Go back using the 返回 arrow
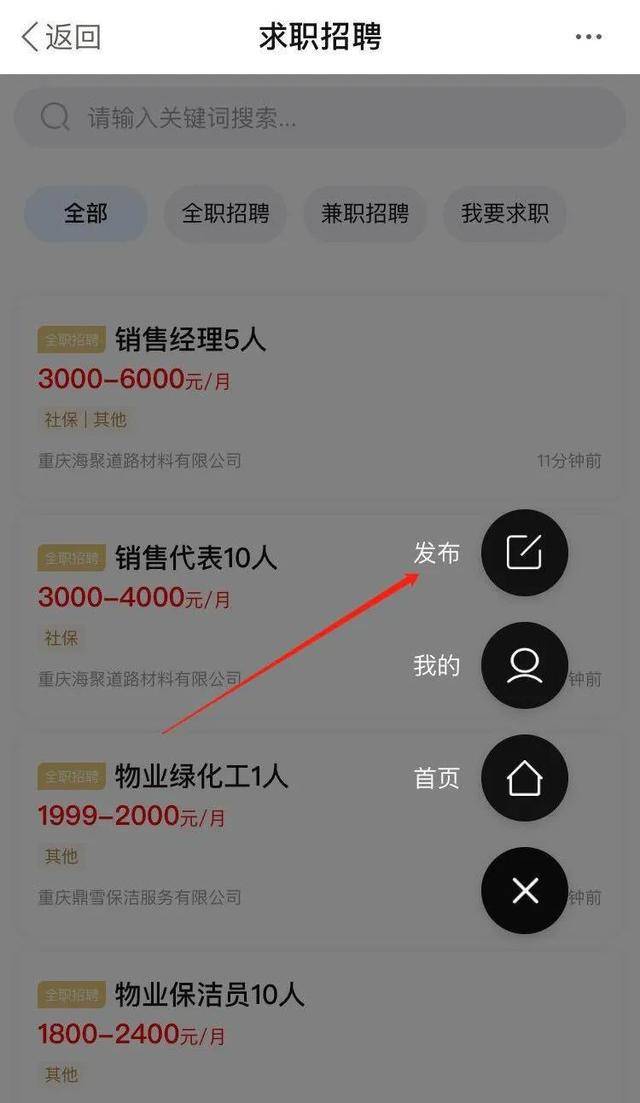 [60, 37]
